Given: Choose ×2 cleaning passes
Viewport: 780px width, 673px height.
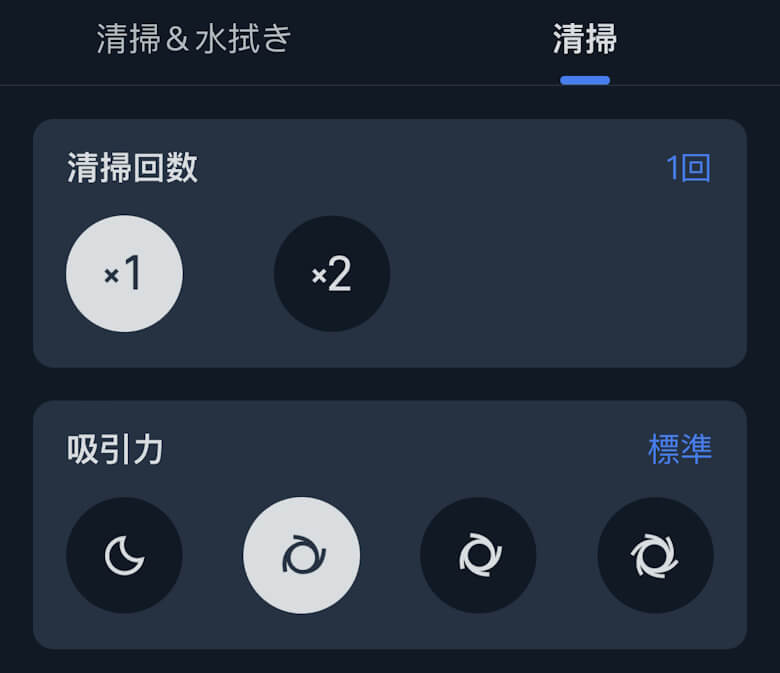Looking at the screenshot, I should coord(332,274).
